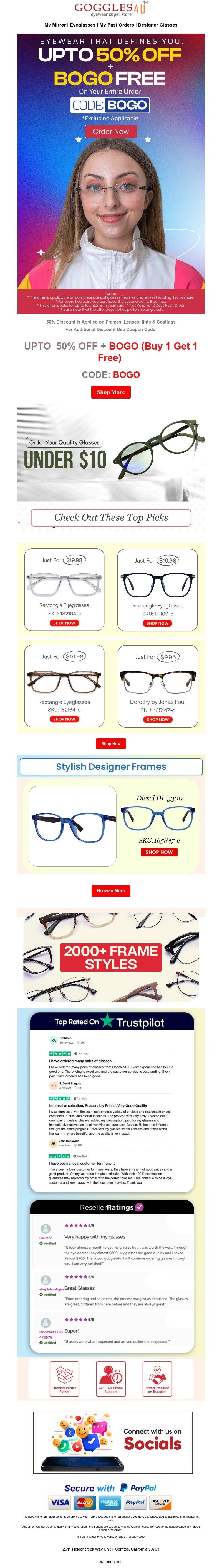Viewport: 222px width, 1568px height.
Task: Open the Eyeglasses link in header
Action: (x=82, y=25)
